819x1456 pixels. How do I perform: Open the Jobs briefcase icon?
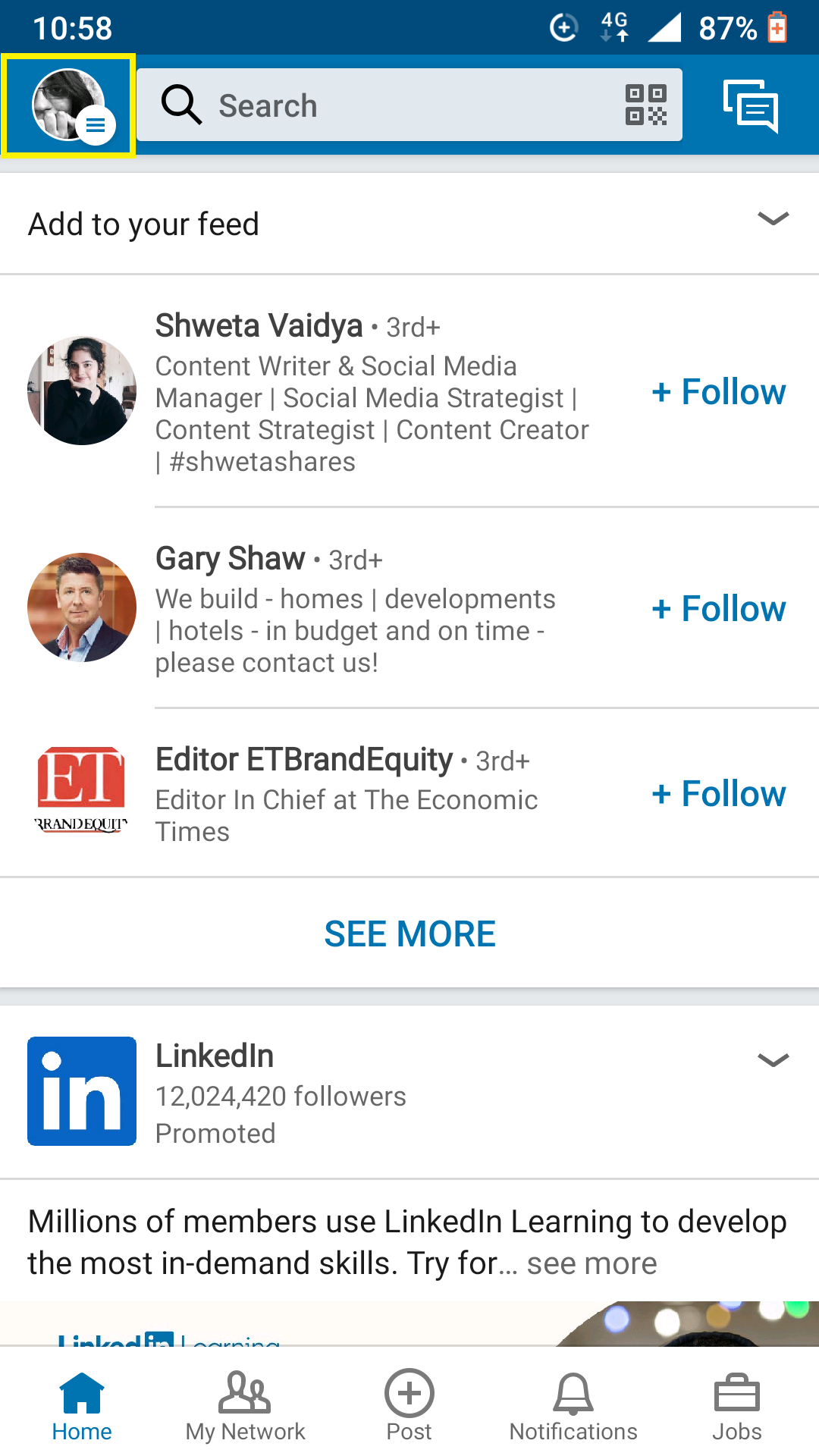[x=736, y=1399]
